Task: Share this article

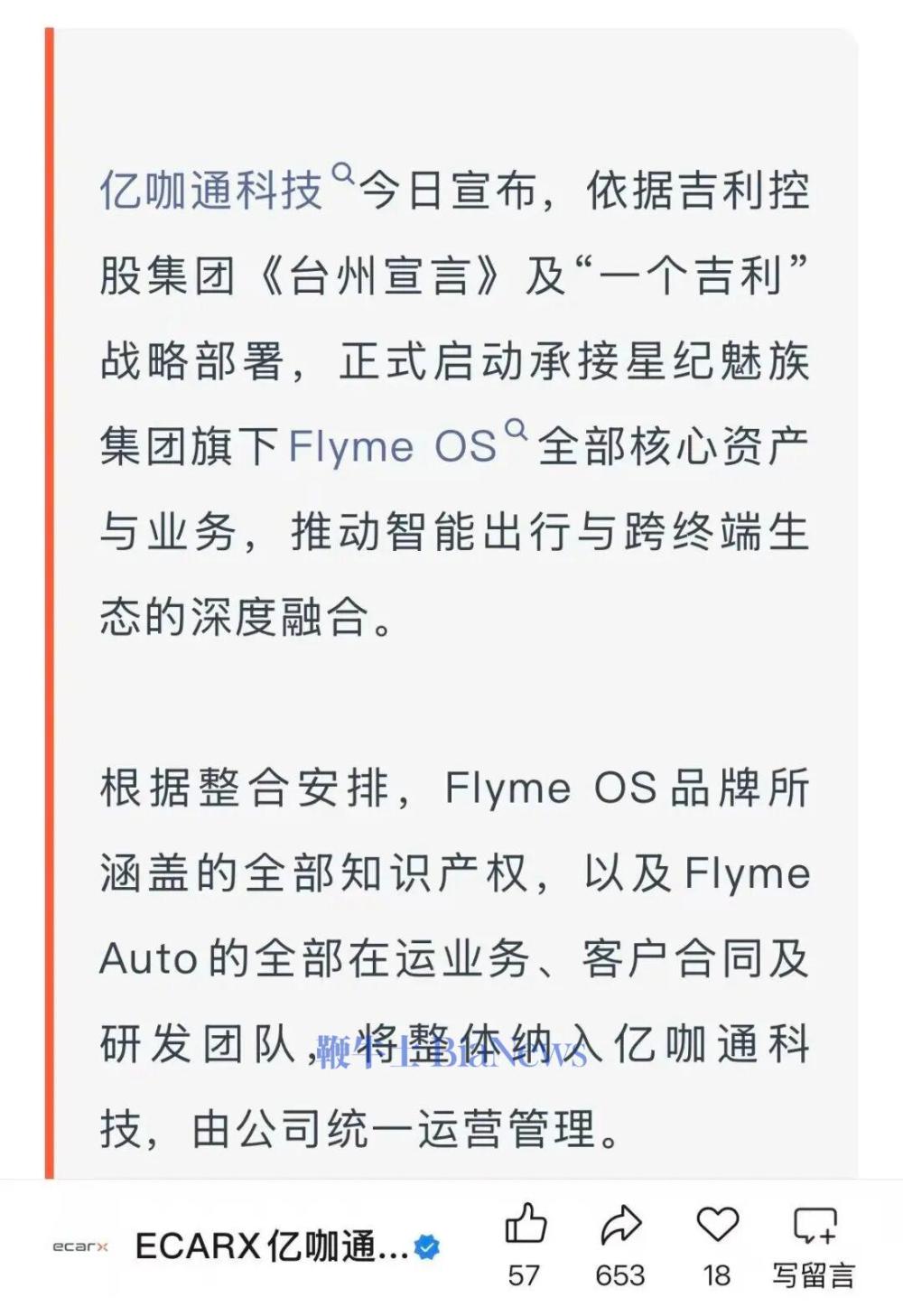Action: [620, 1225]
